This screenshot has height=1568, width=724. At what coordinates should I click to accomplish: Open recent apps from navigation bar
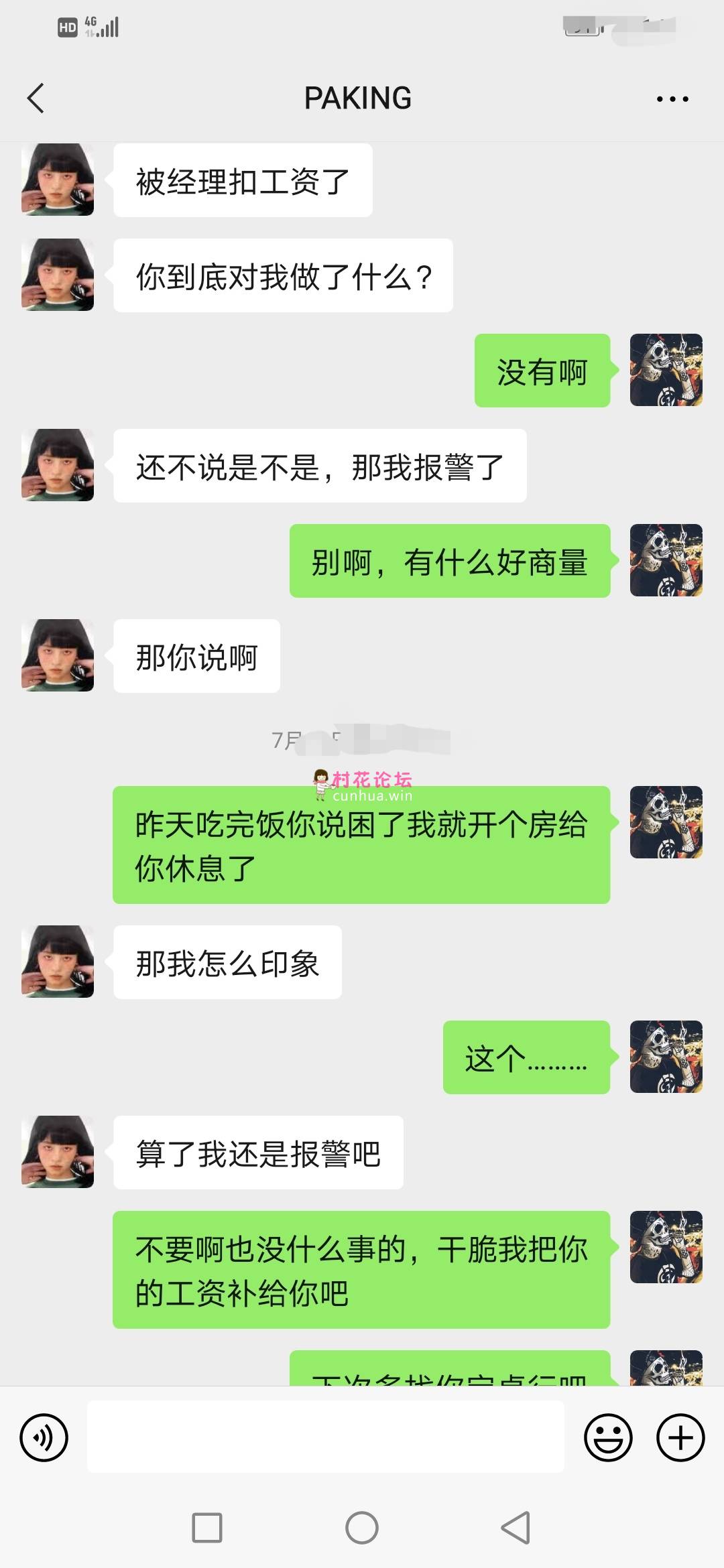click(x=207, y=1528)
